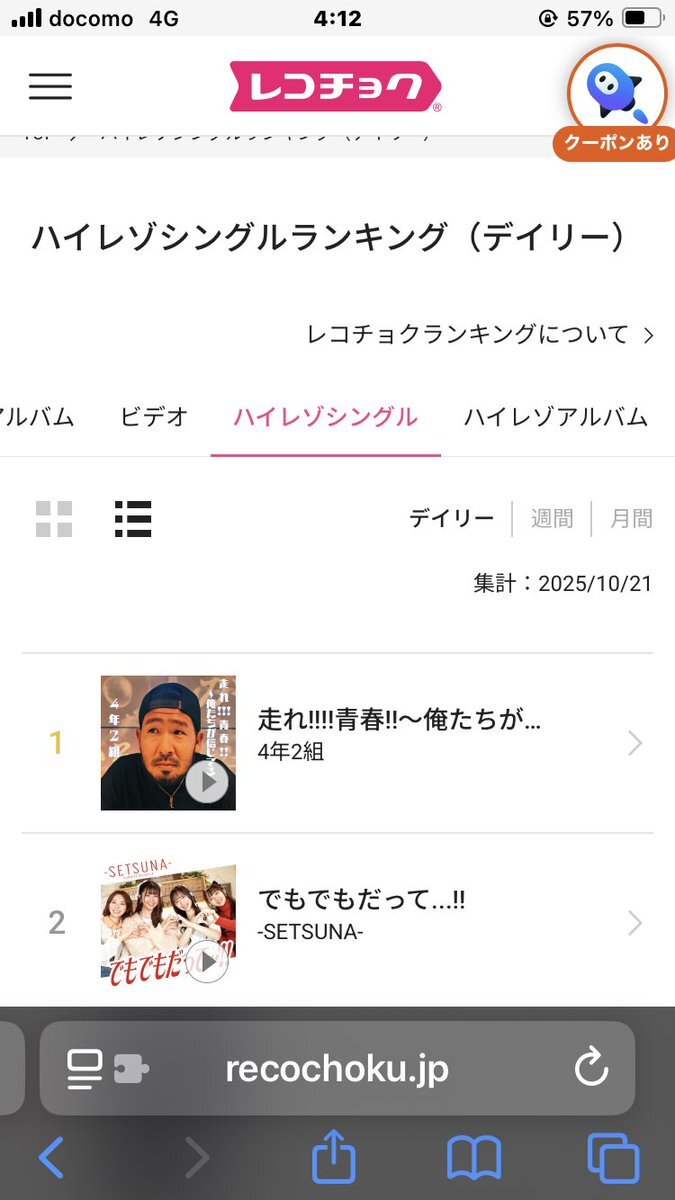Open the Safari share sheet
The width and height of the screenshot is (675, 1200).
pos(334,1158)
